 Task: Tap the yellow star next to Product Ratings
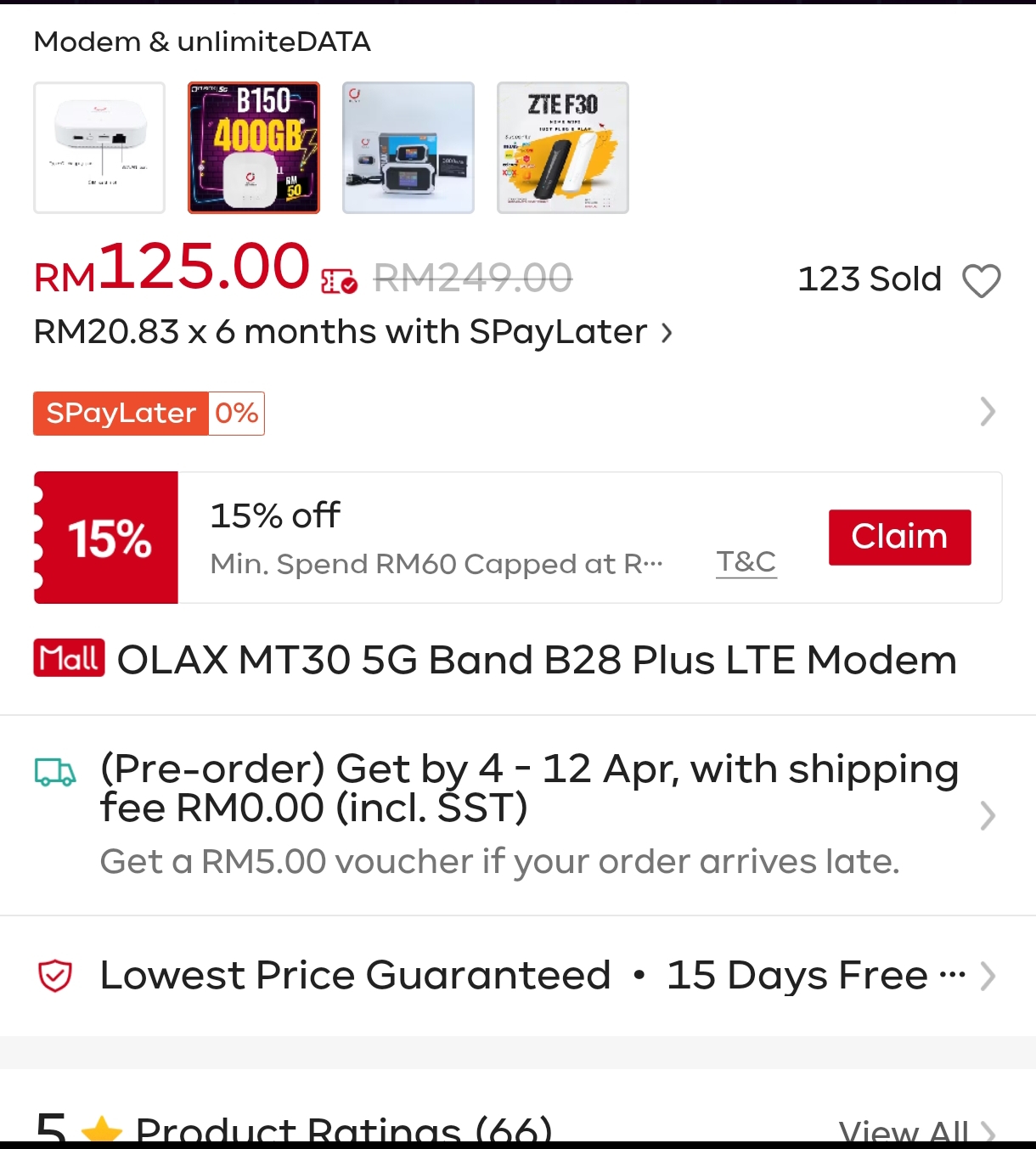pos(102,1129)
